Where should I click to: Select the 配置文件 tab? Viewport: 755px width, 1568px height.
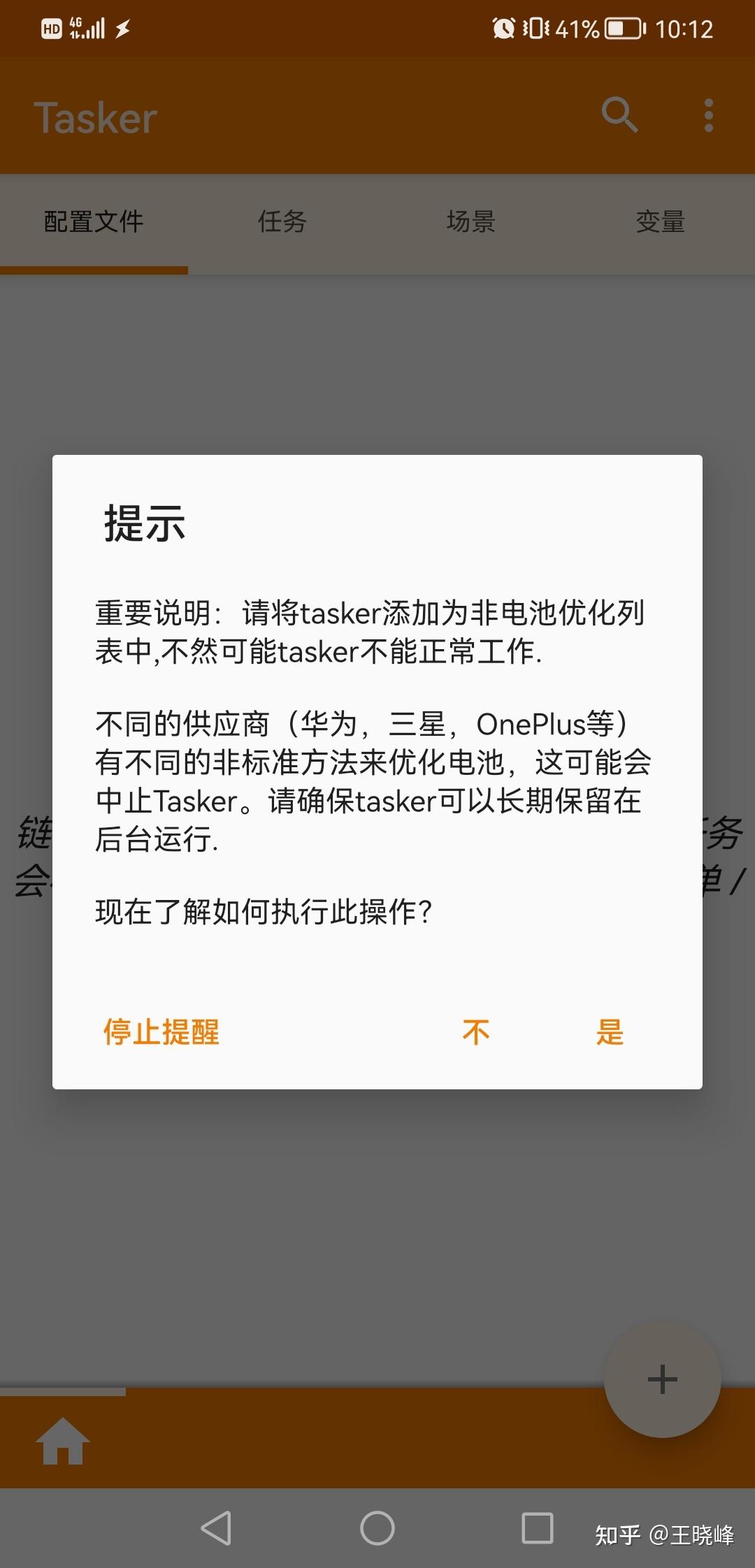coord(94,222)
